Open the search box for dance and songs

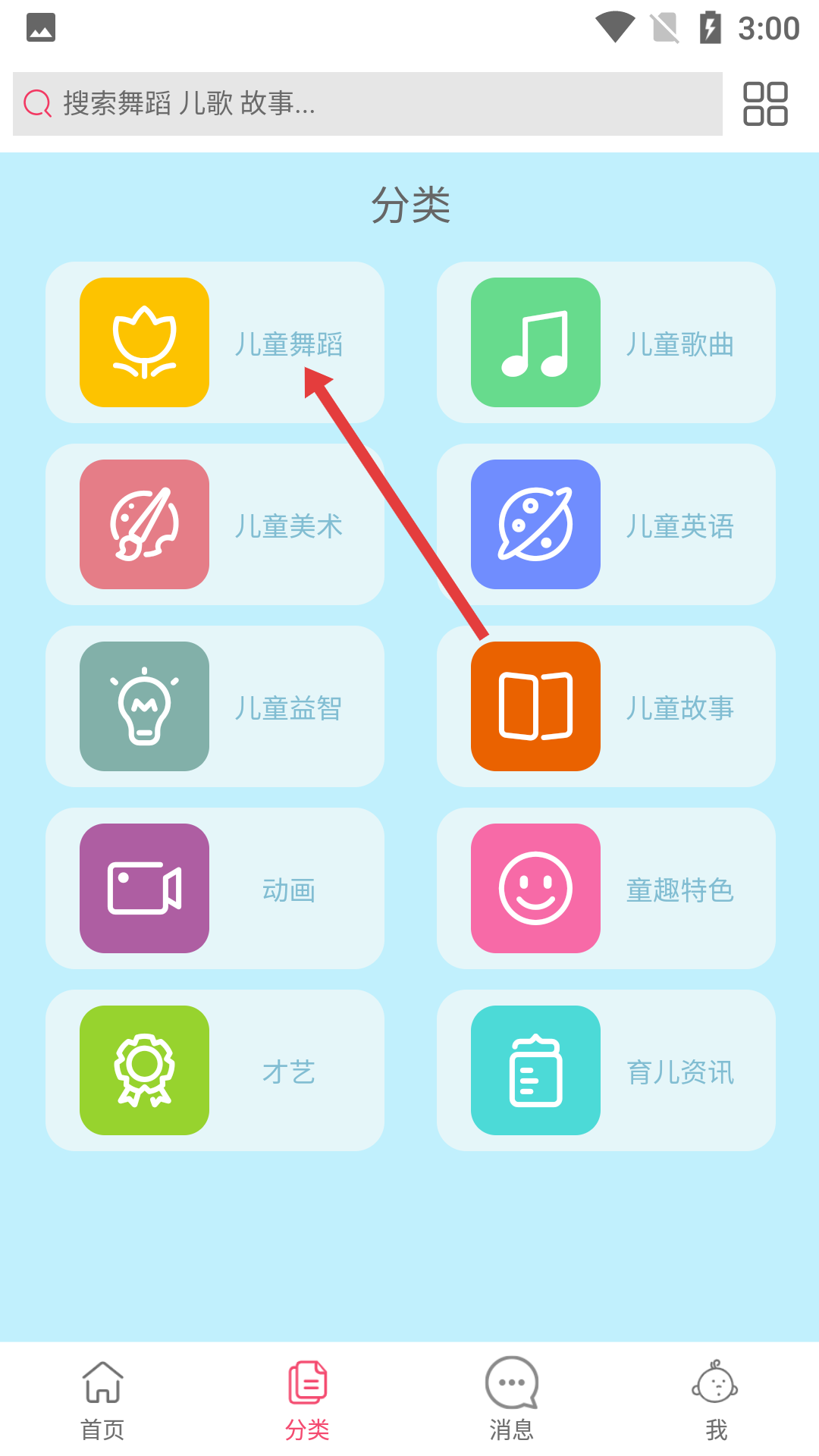point(368,104)
